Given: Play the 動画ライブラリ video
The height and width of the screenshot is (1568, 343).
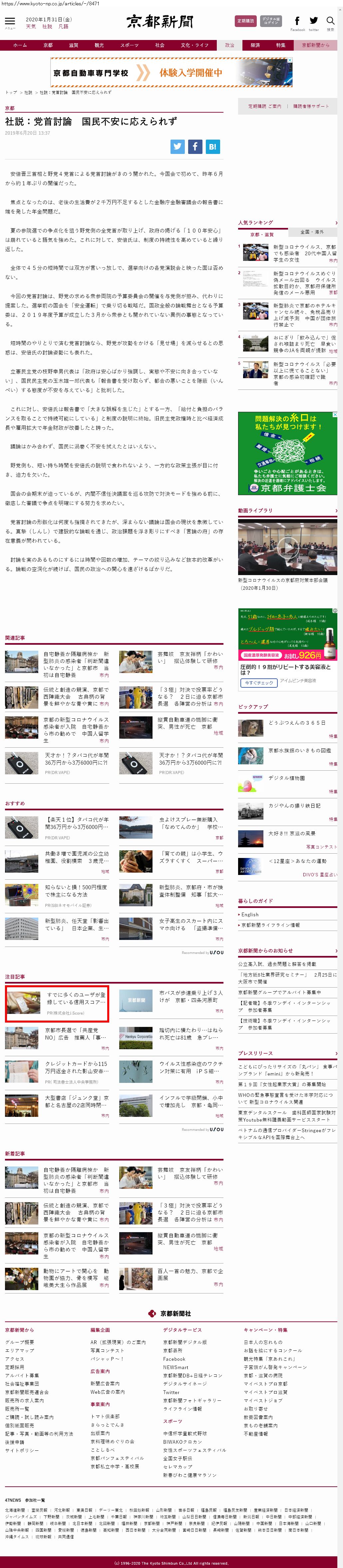Looking at the screenshot, I should 287,547.
